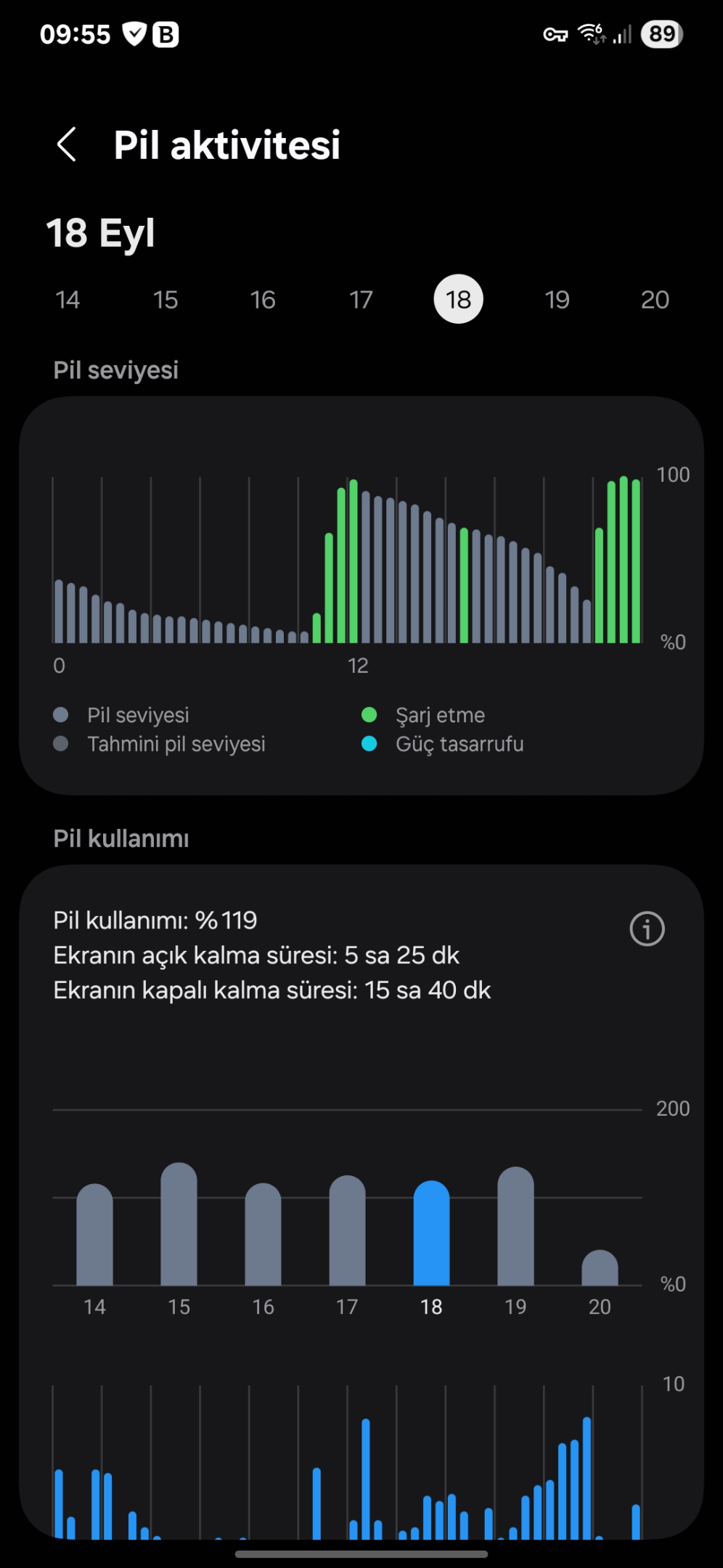Open the Pil kullanımı info icon

(647, 928)
